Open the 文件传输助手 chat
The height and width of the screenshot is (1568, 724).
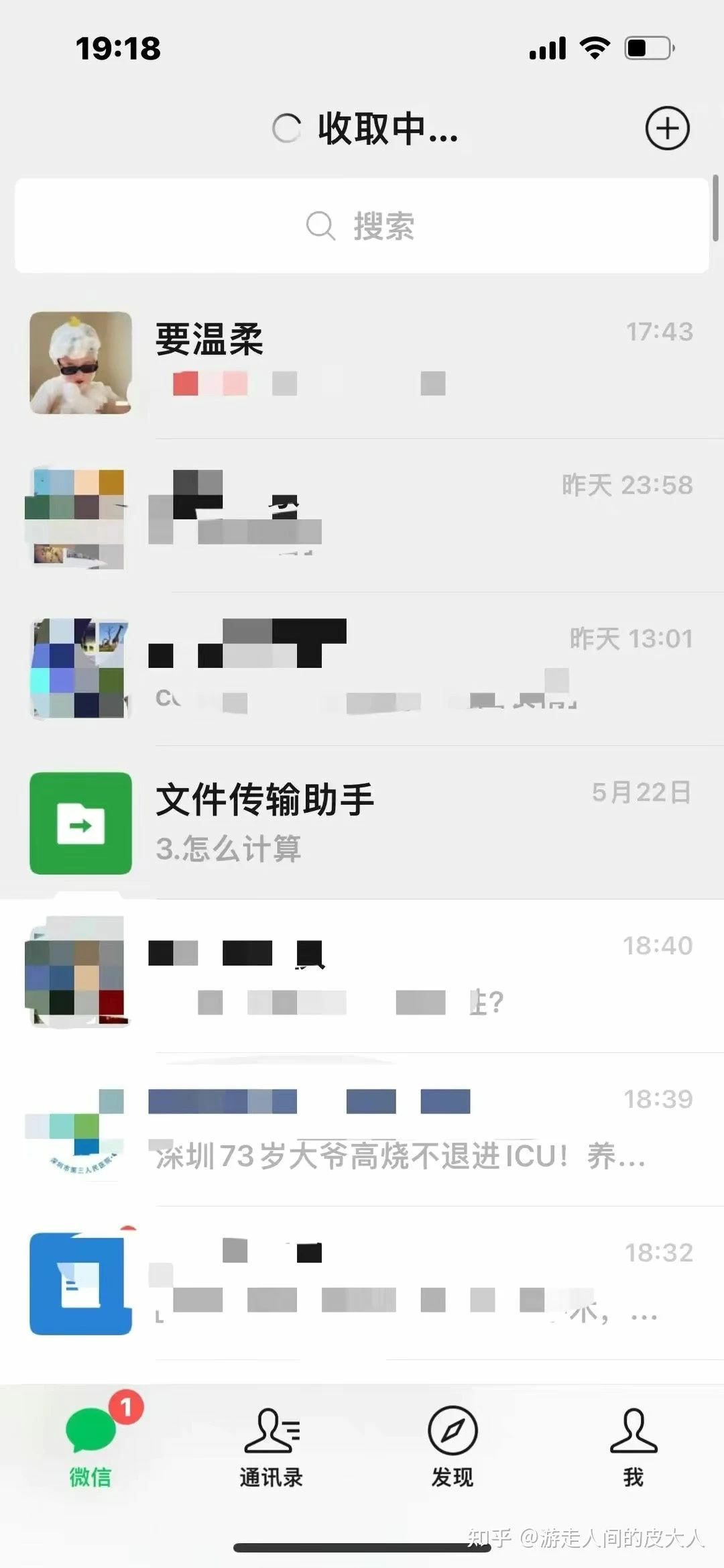(362, 822)
